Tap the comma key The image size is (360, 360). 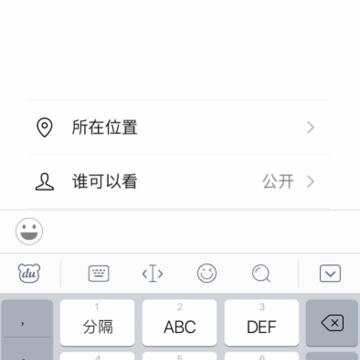point(27,318)
